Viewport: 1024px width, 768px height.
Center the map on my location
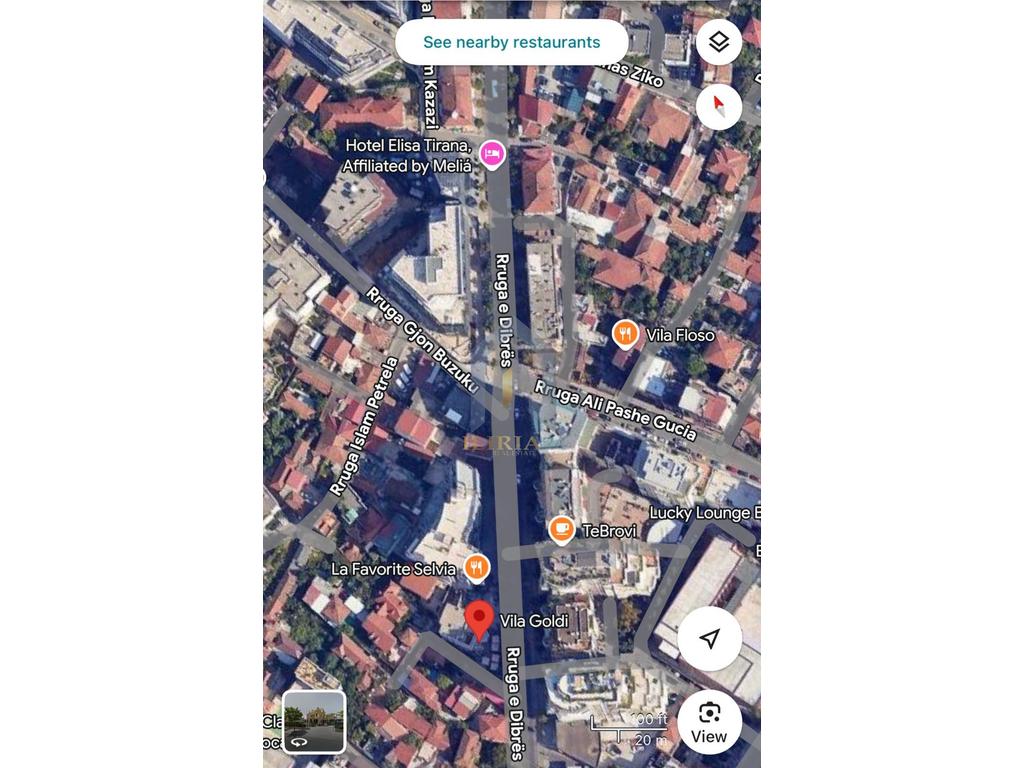(x=709, y=638)
